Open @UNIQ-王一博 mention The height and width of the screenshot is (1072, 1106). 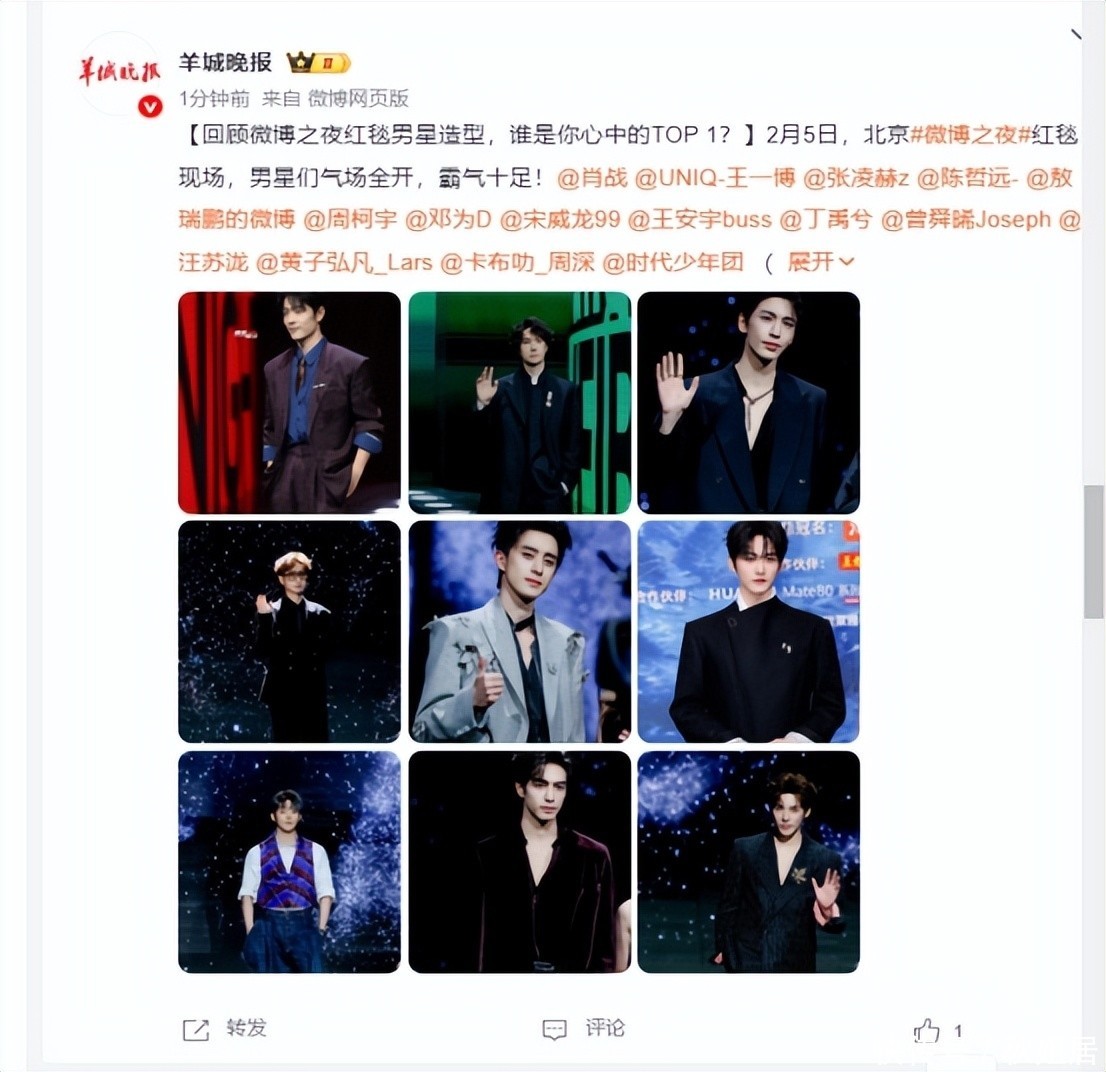tap(715, 177)
